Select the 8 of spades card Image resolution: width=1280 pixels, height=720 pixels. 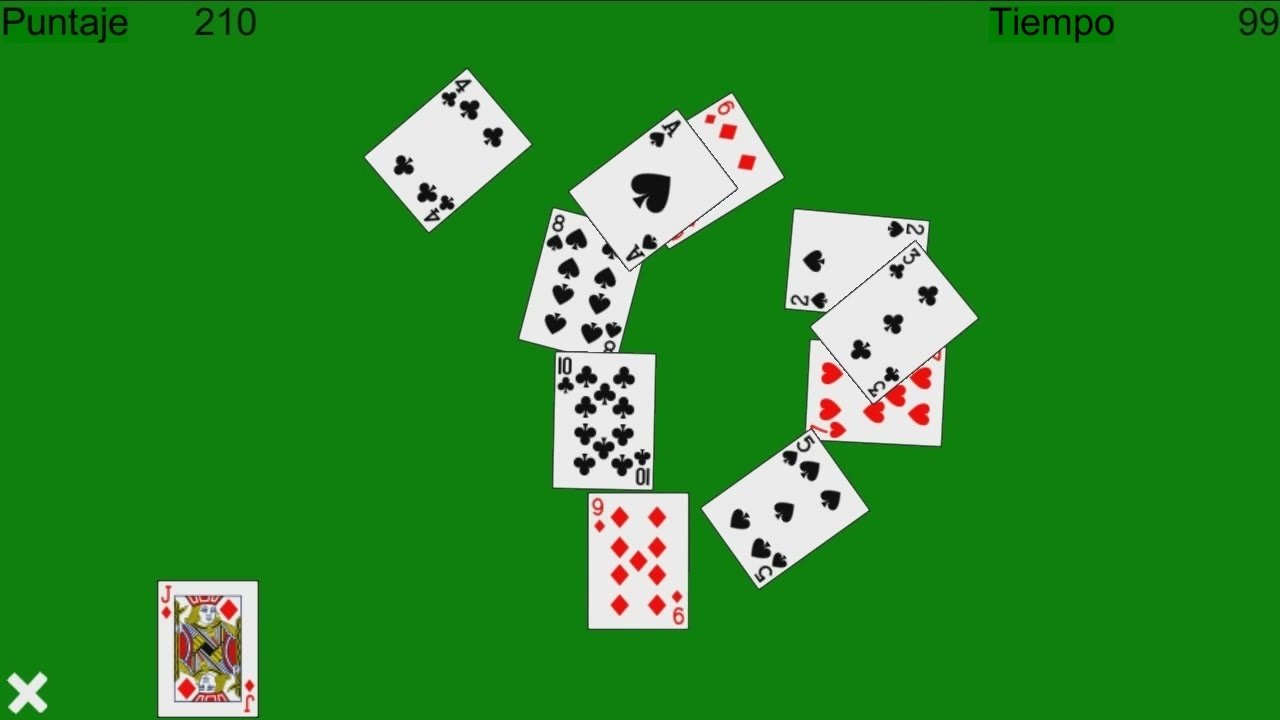[x=573, y=290]
